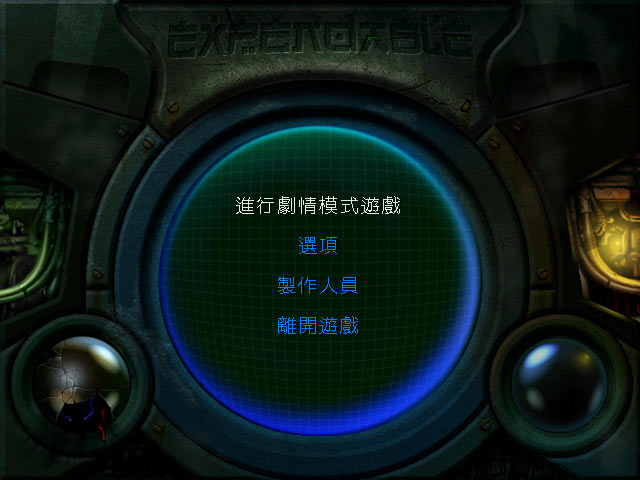
Task: View the credits (製作人員)
Action: 317,285
